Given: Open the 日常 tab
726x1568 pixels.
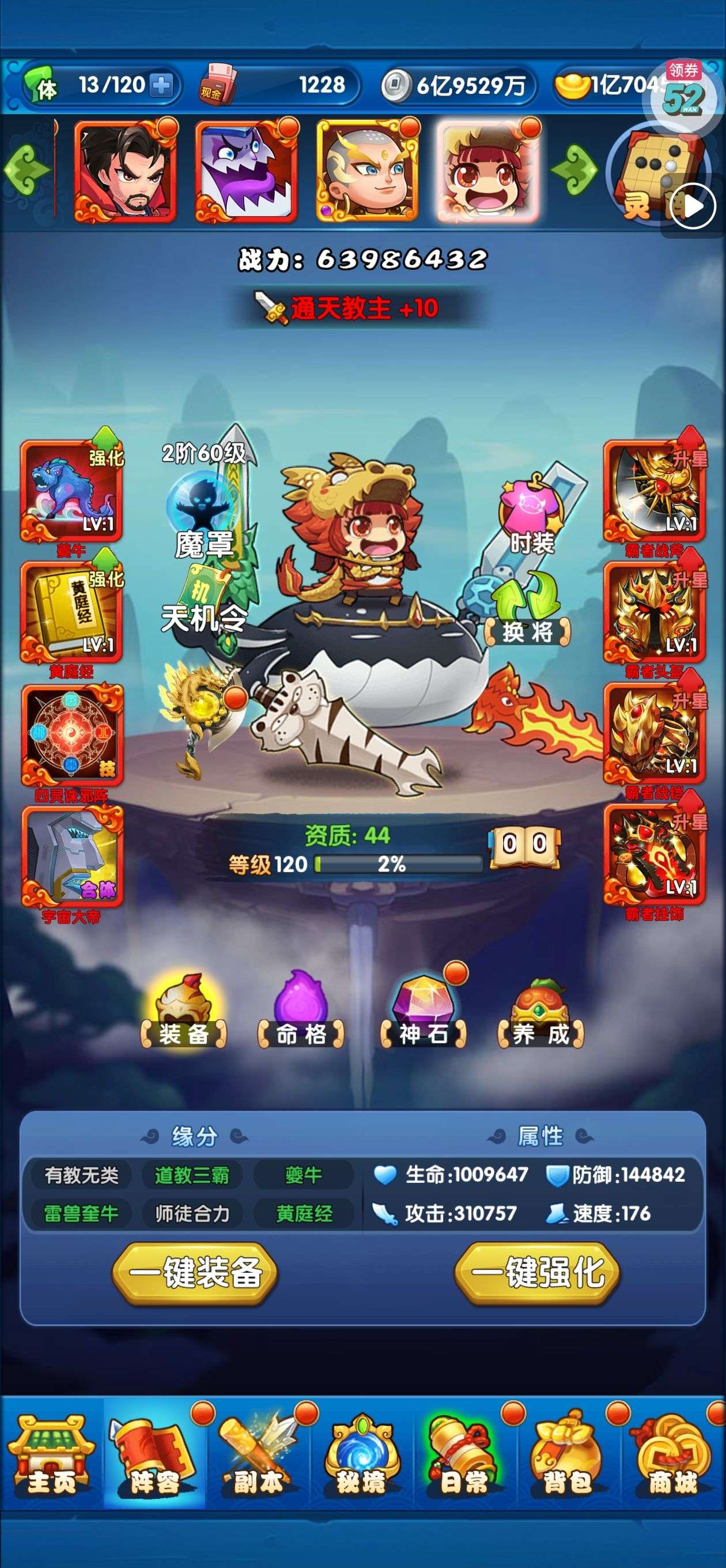Looking at the screenshot, I should tap(466, 1455).
